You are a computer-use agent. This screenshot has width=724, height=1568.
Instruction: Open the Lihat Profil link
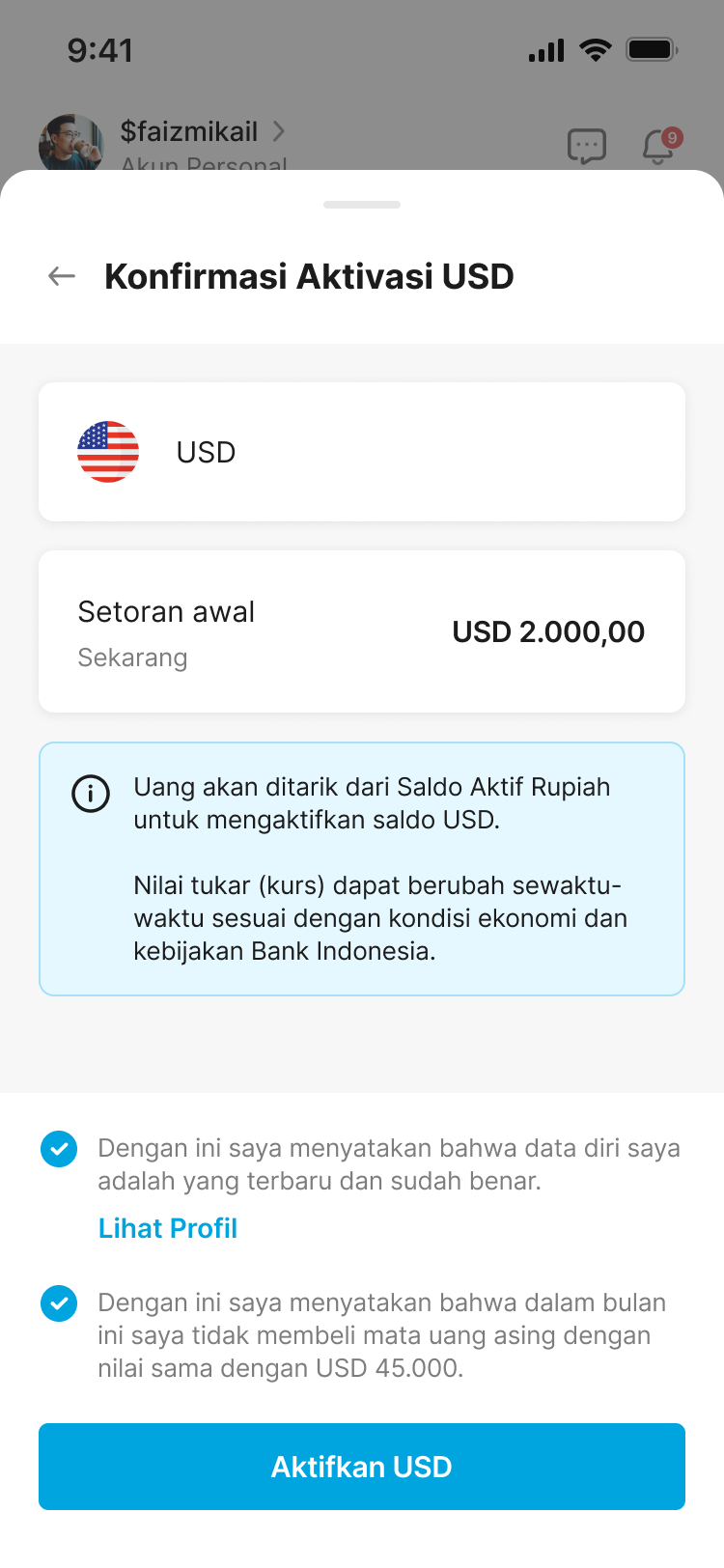point(168,1228)
